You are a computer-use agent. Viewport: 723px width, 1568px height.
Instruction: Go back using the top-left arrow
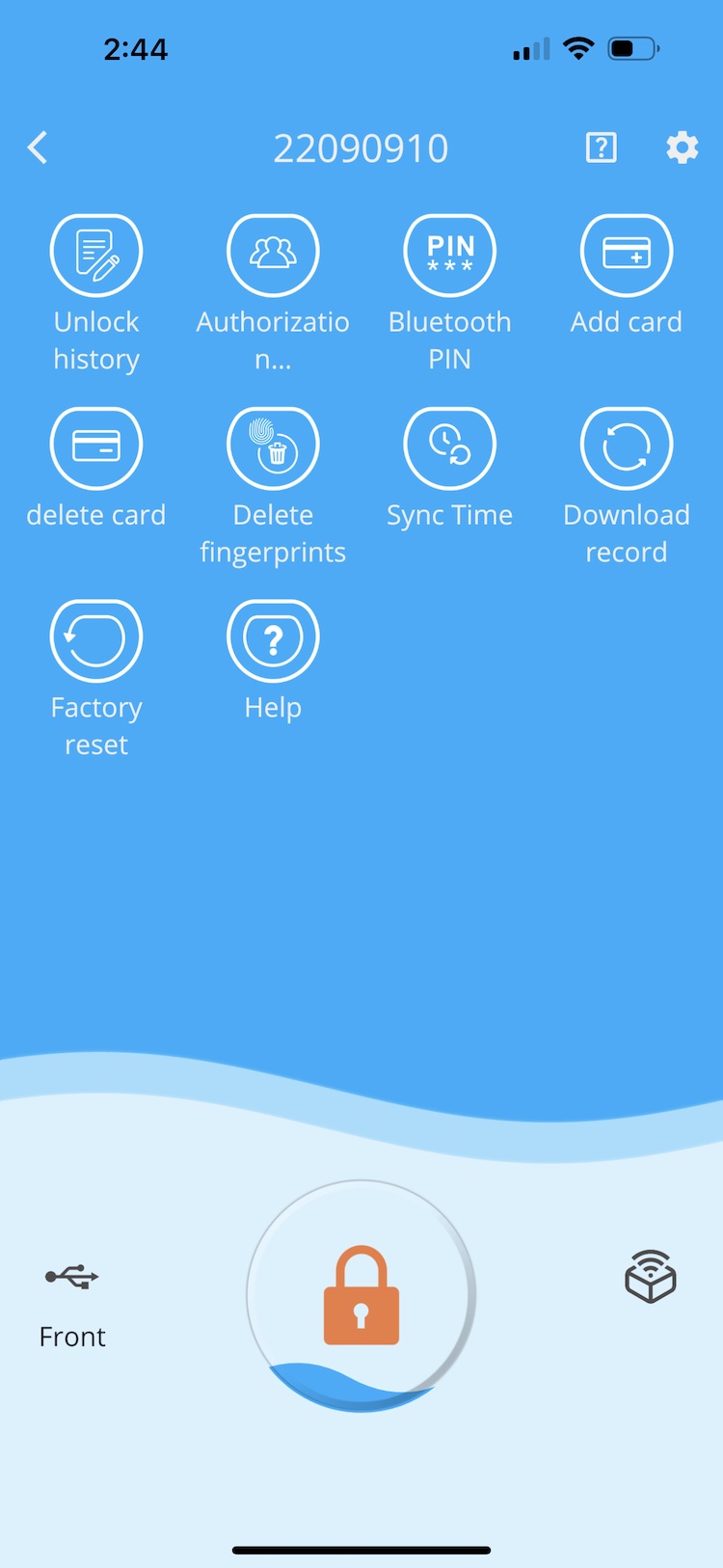pos(38,148)
